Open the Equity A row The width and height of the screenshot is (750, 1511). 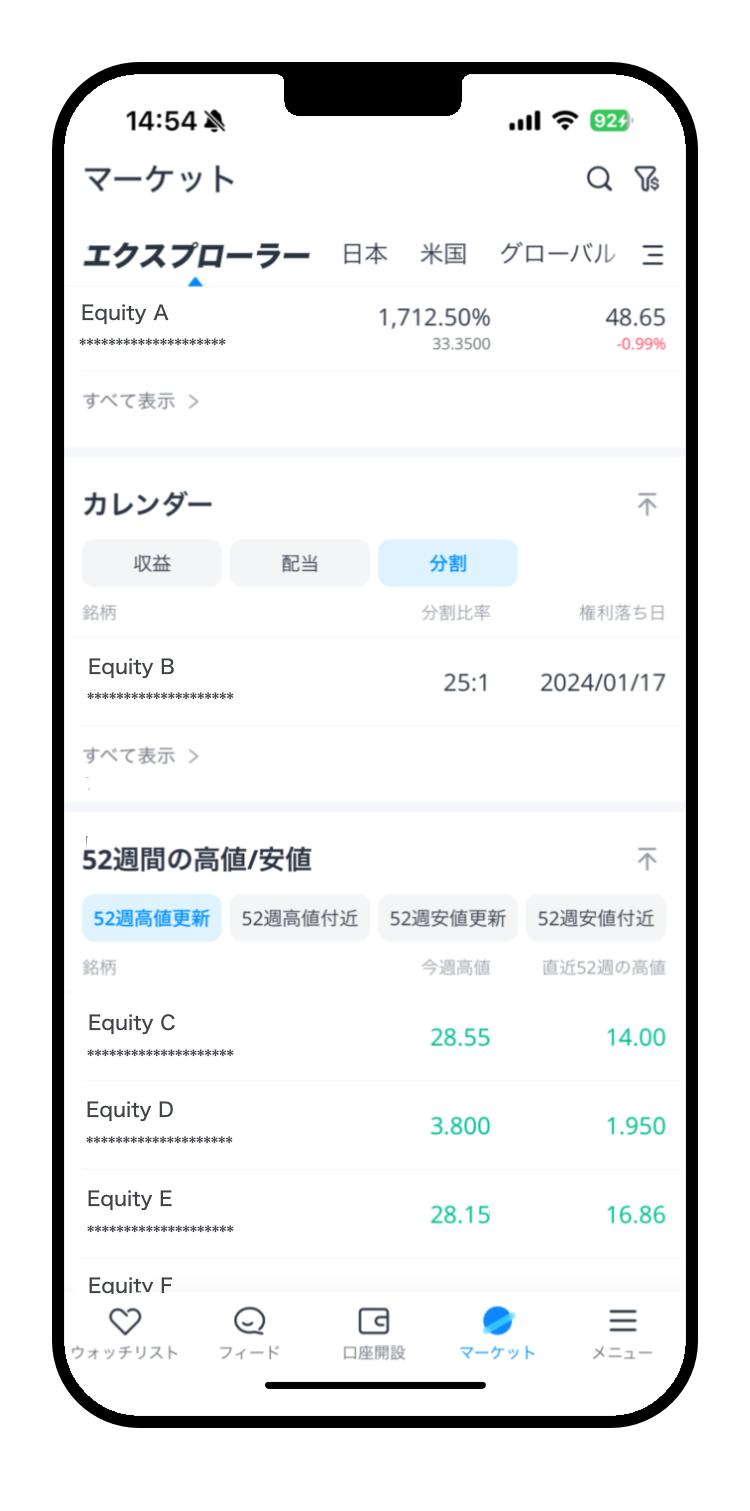(x=373, y=327)
